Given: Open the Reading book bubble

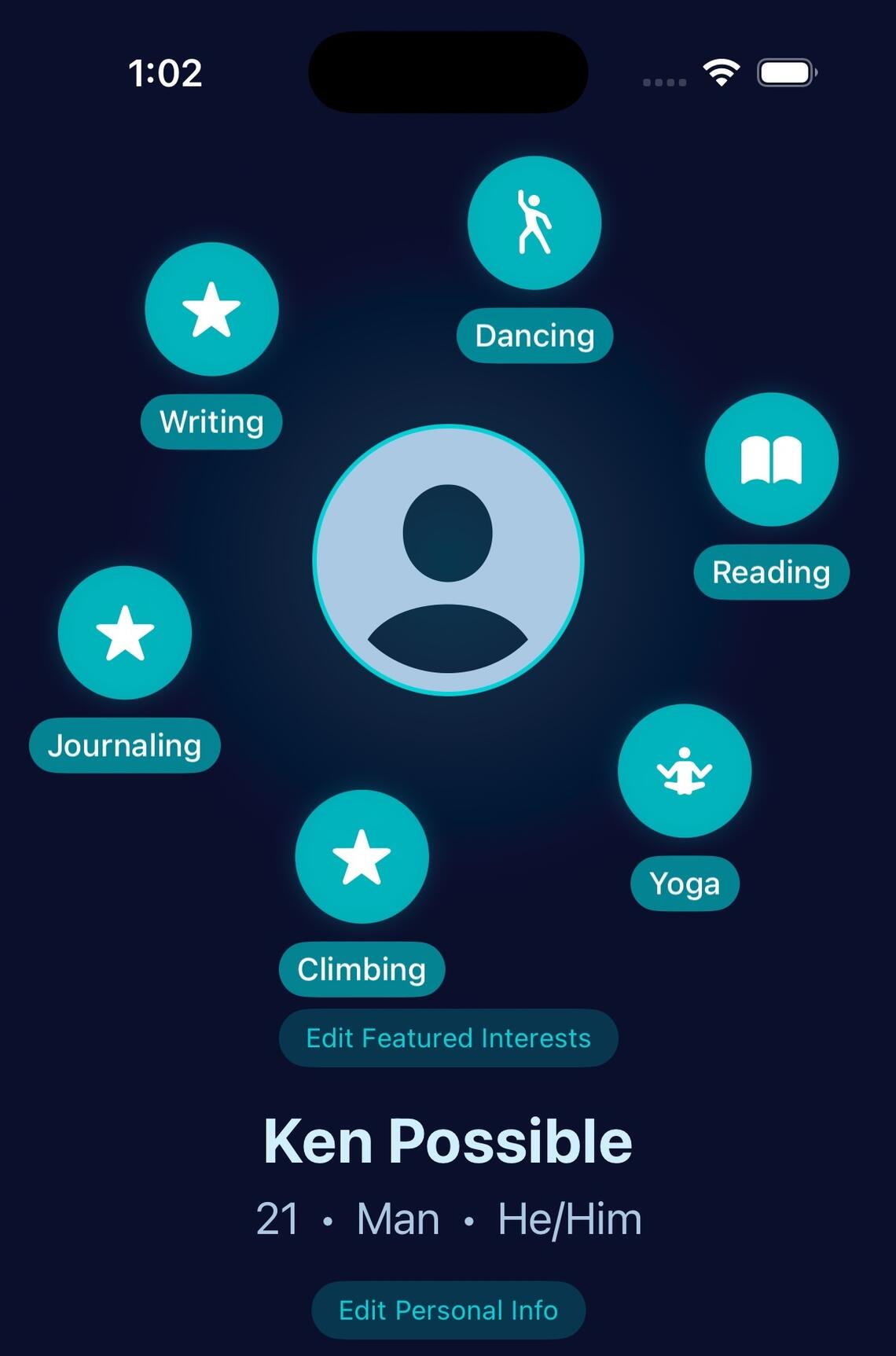Looking at the screenshot, I should tap(771, 459).
